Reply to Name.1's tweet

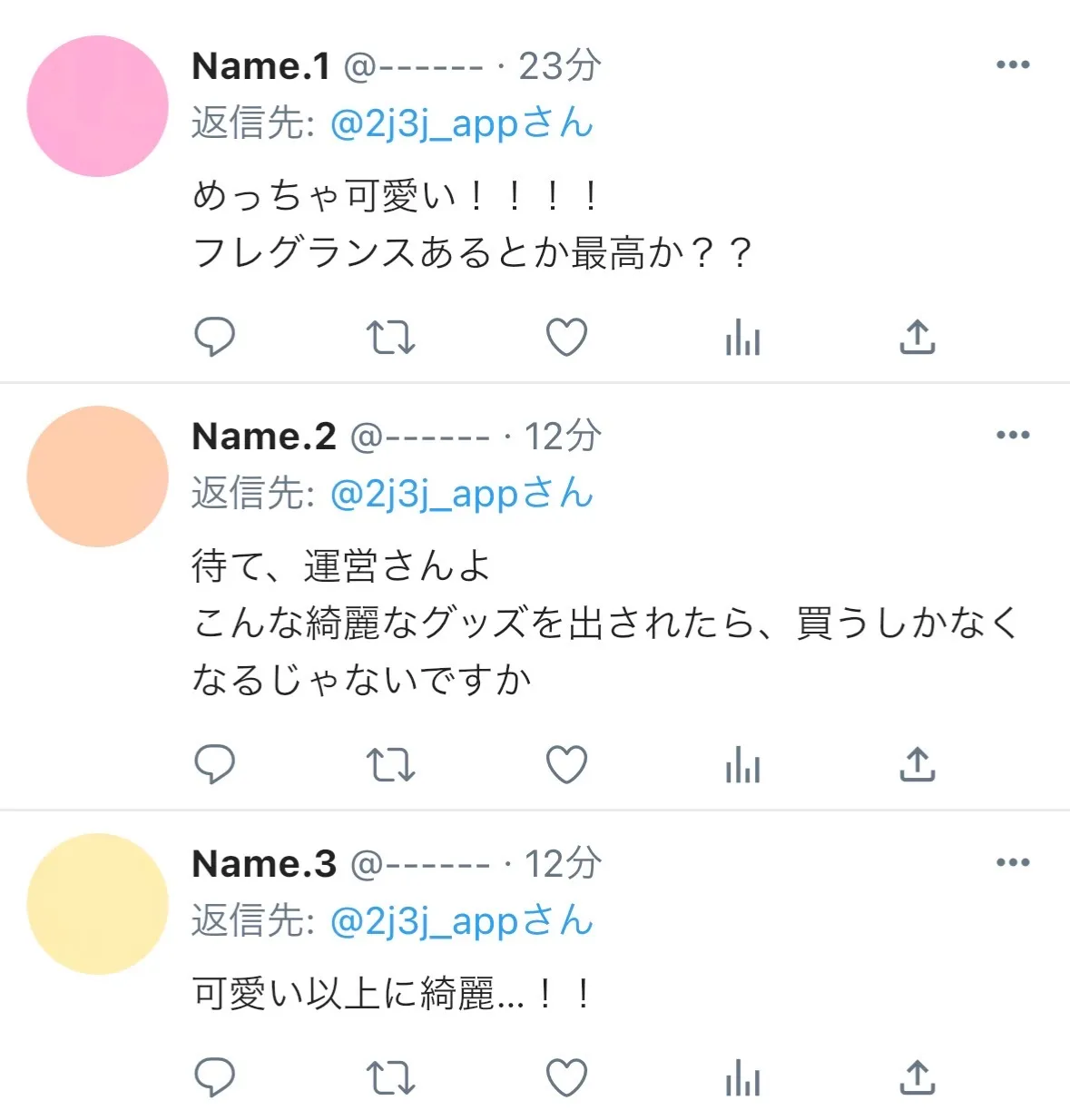[215, 337]
